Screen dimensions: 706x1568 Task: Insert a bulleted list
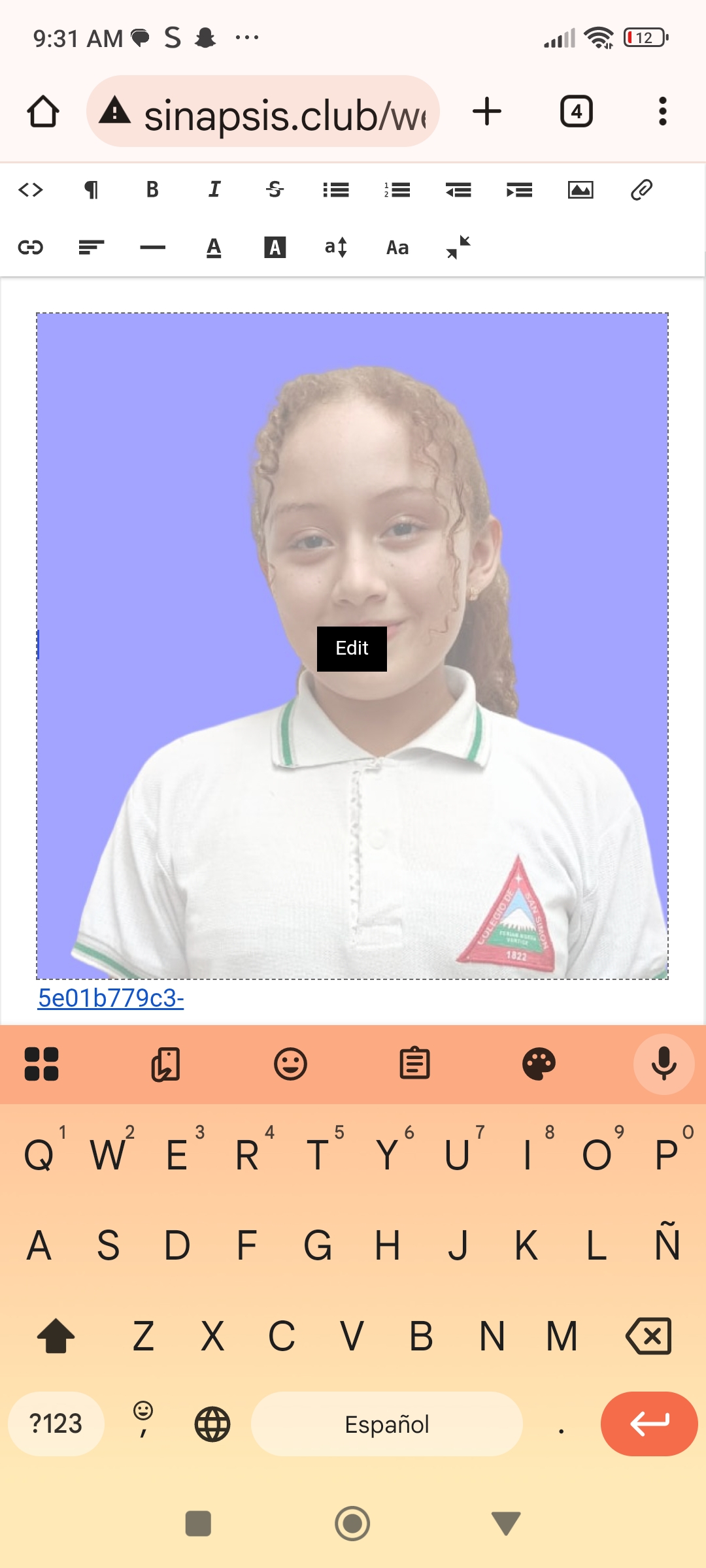tap(336, 190)
